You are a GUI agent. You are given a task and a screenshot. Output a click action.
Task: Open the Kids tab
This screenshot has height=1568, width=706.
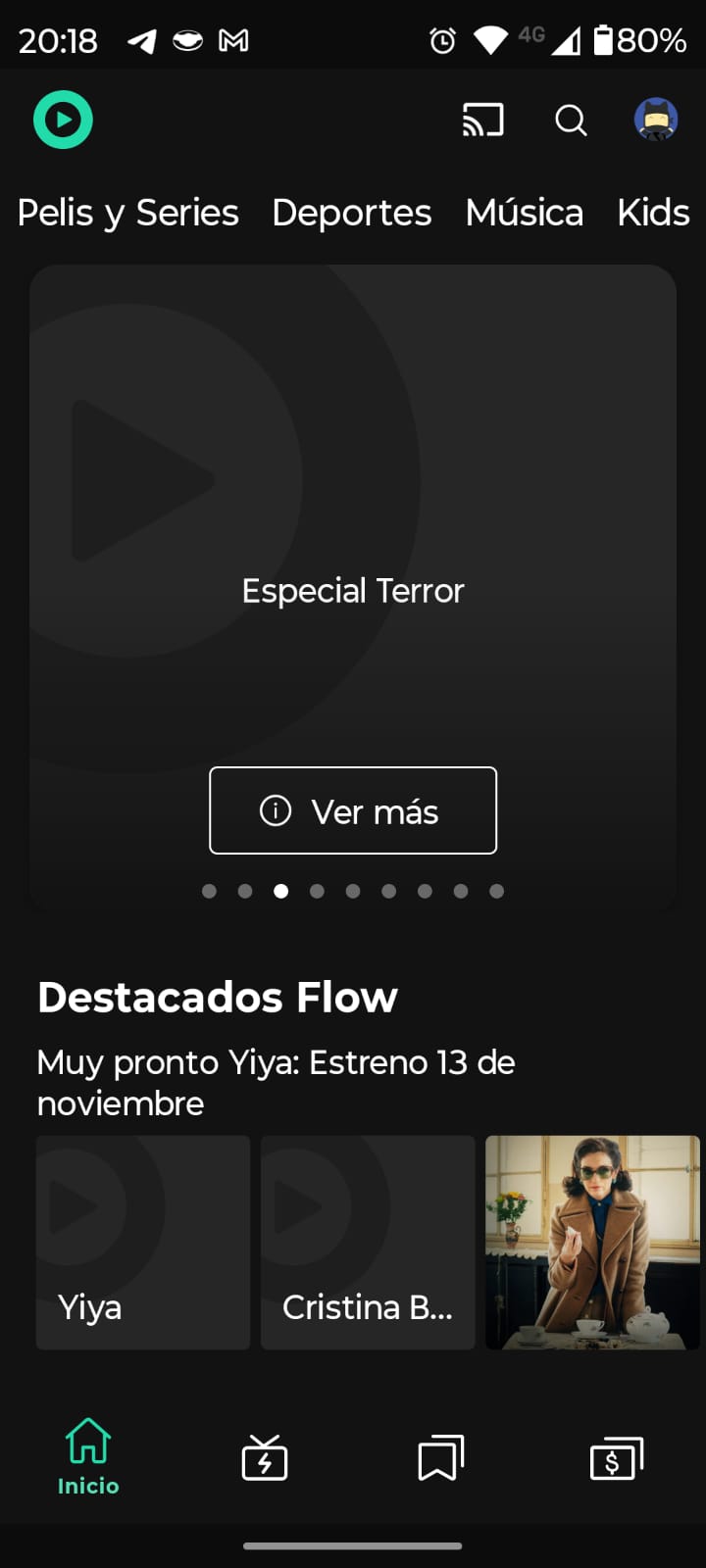(x=653, y=213)
